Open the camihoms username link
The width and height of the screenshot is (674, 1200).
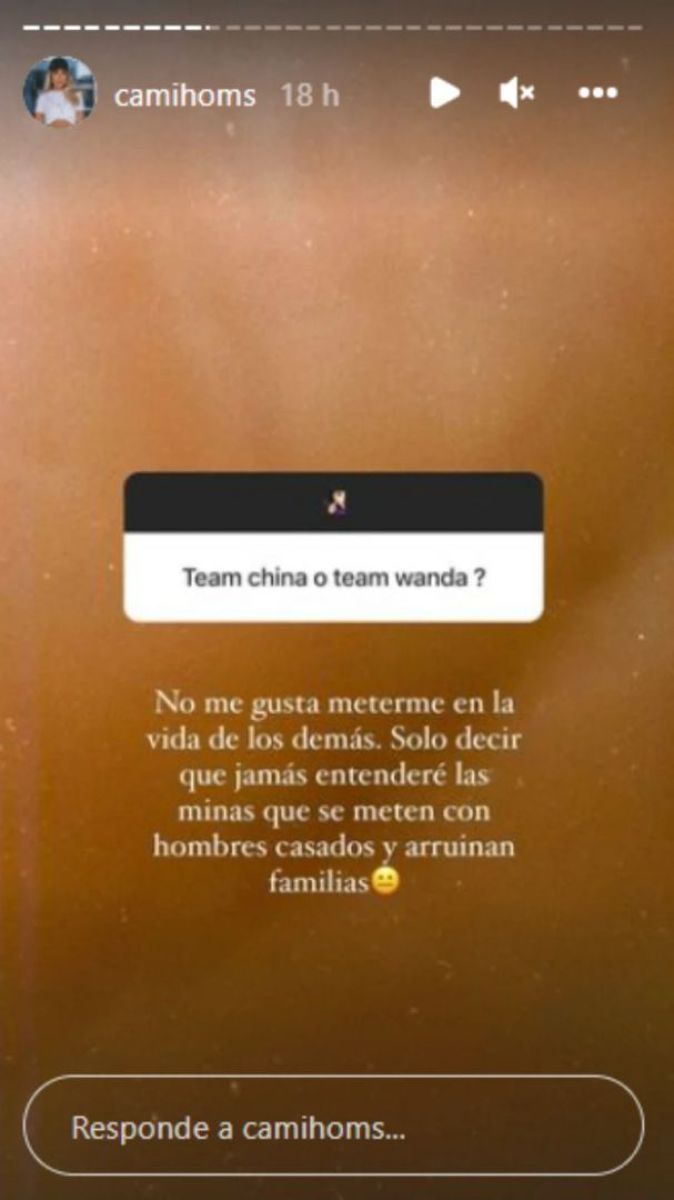point(185,95)
